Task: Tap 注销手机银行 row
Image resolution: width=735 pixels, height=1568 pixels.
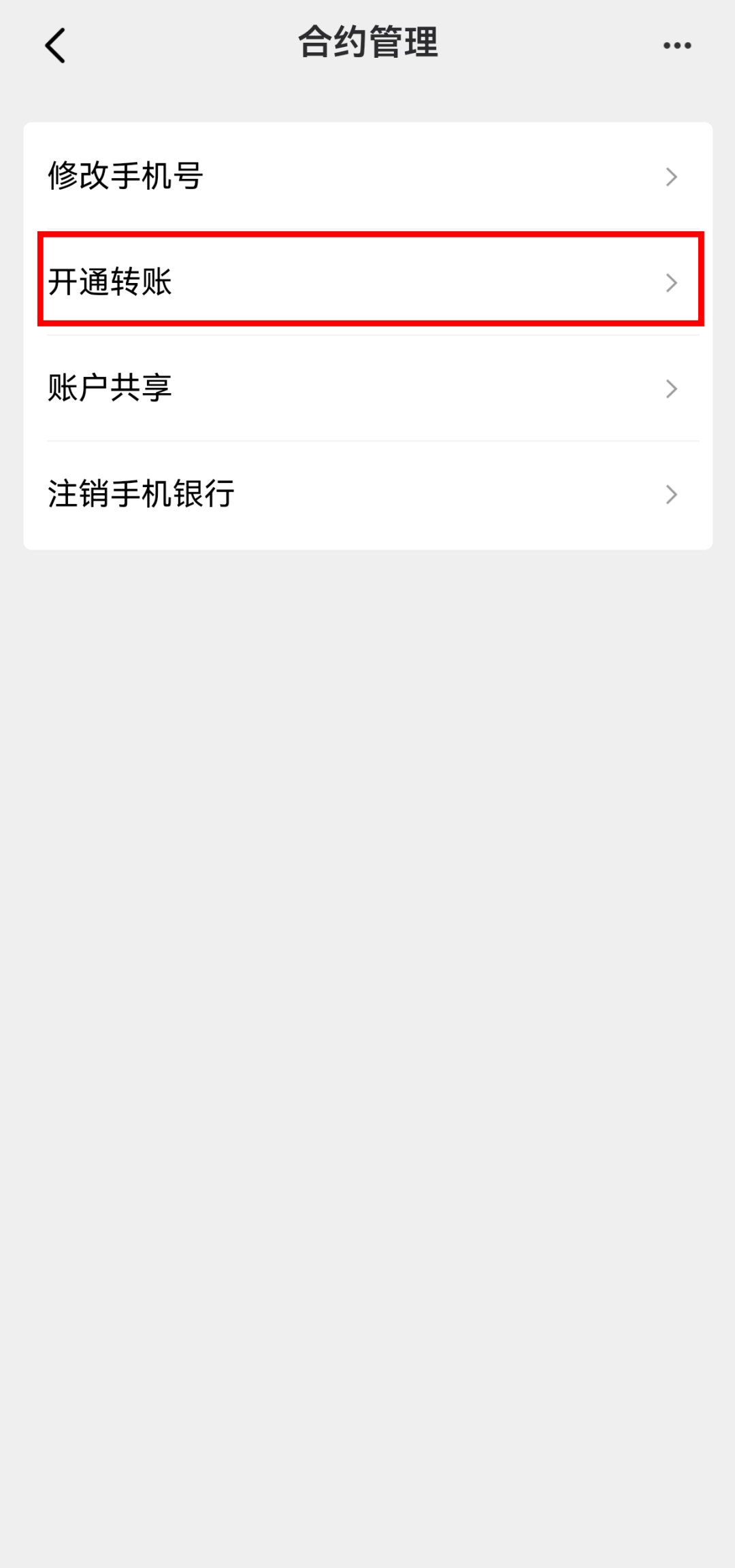Action: click(x=367, y=494)
